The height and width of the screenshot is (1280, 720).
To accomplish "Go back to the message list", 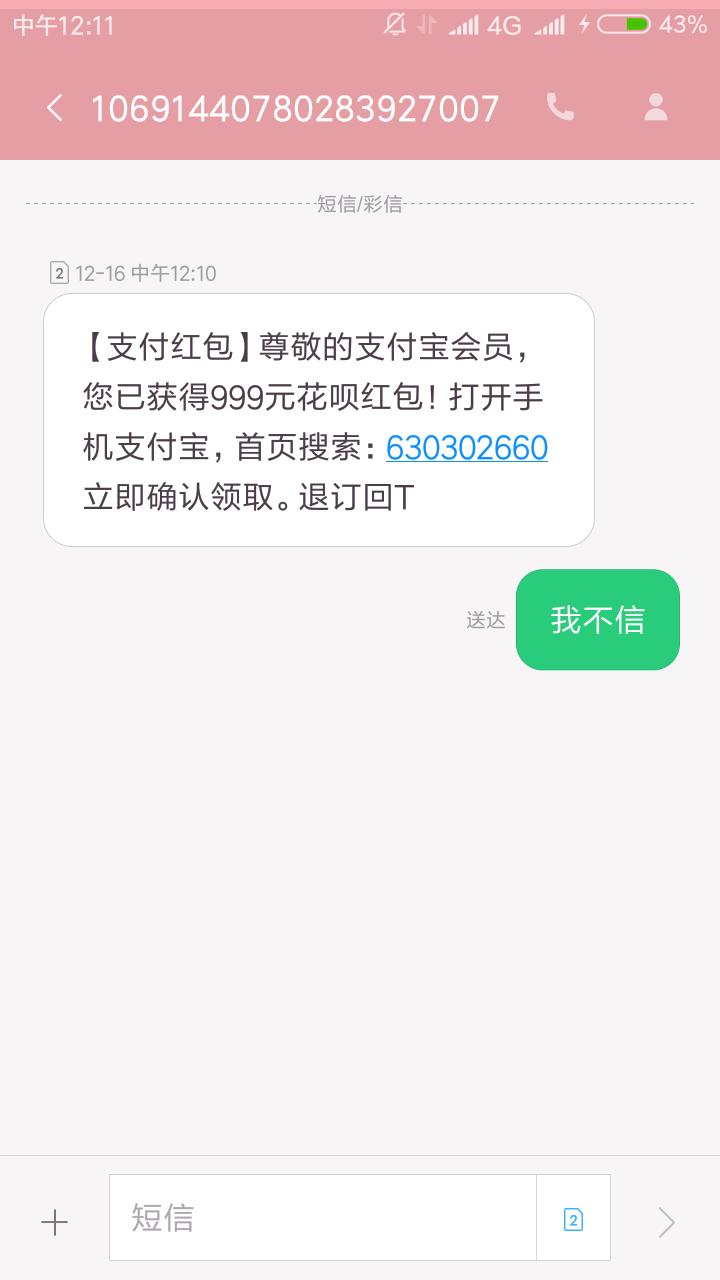I will [x=55, y=108].
